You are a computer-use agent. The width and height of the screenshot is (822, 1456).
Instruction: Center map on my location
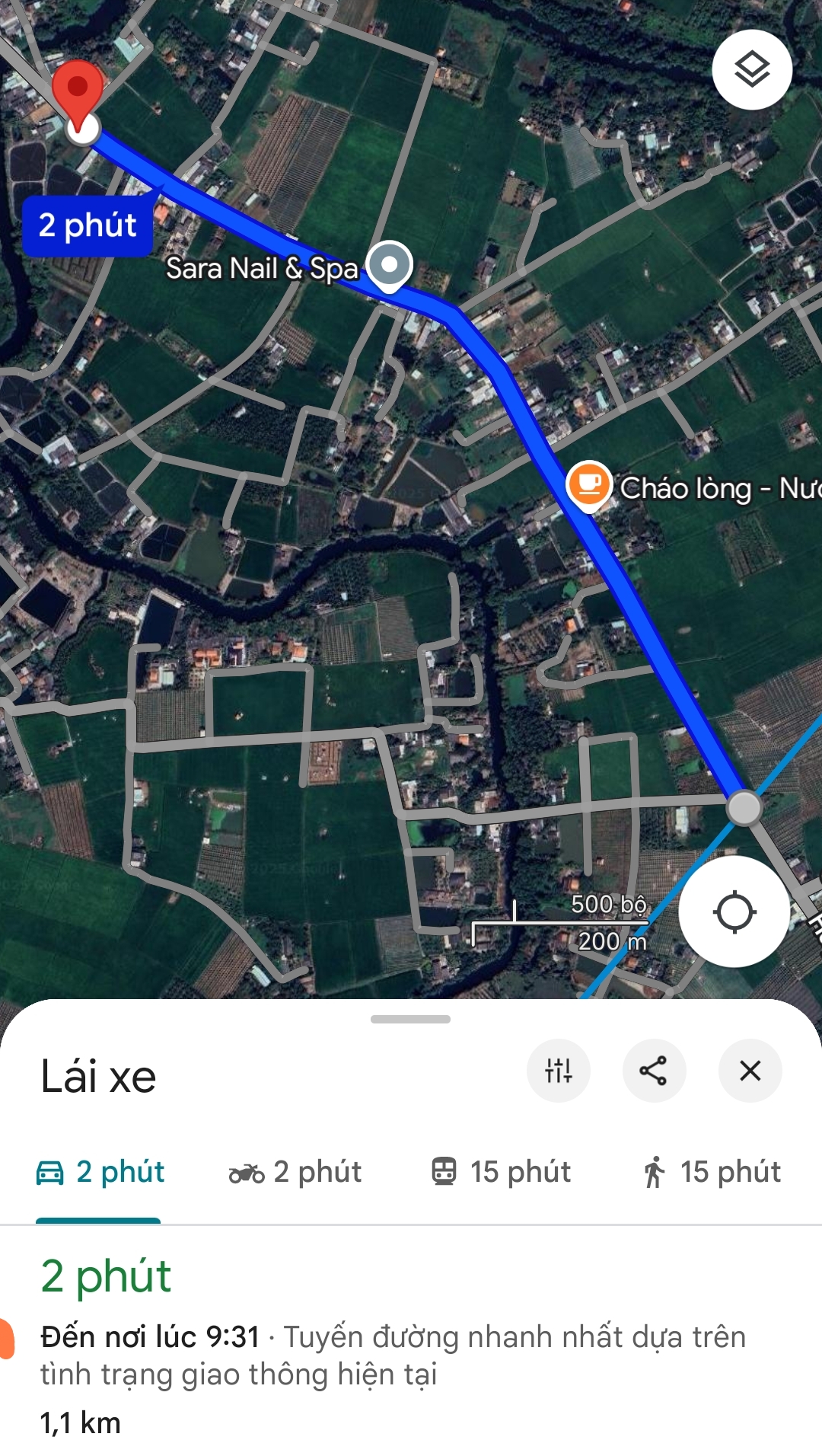pyautogui.click(x=734, y=912)
